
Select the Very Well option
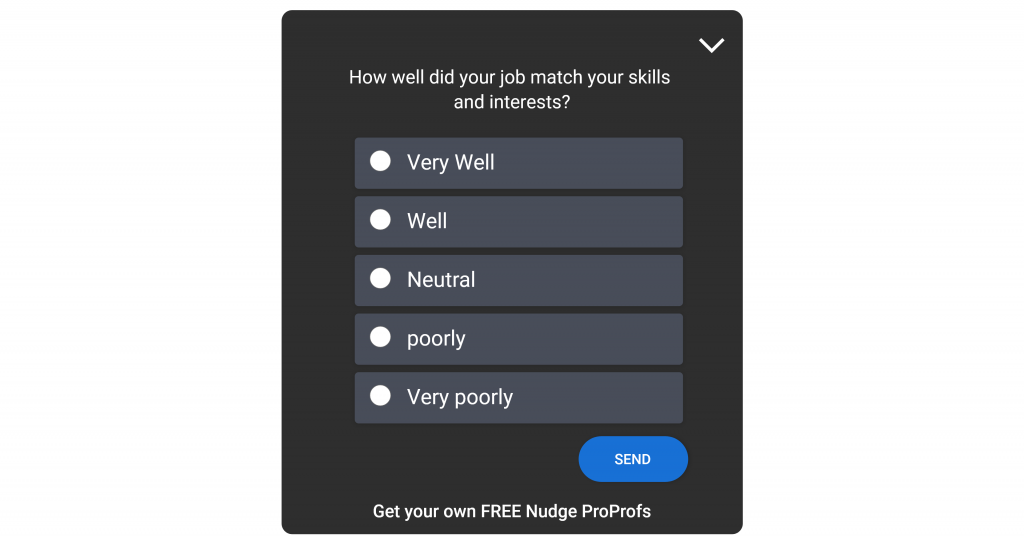(381, 161)
